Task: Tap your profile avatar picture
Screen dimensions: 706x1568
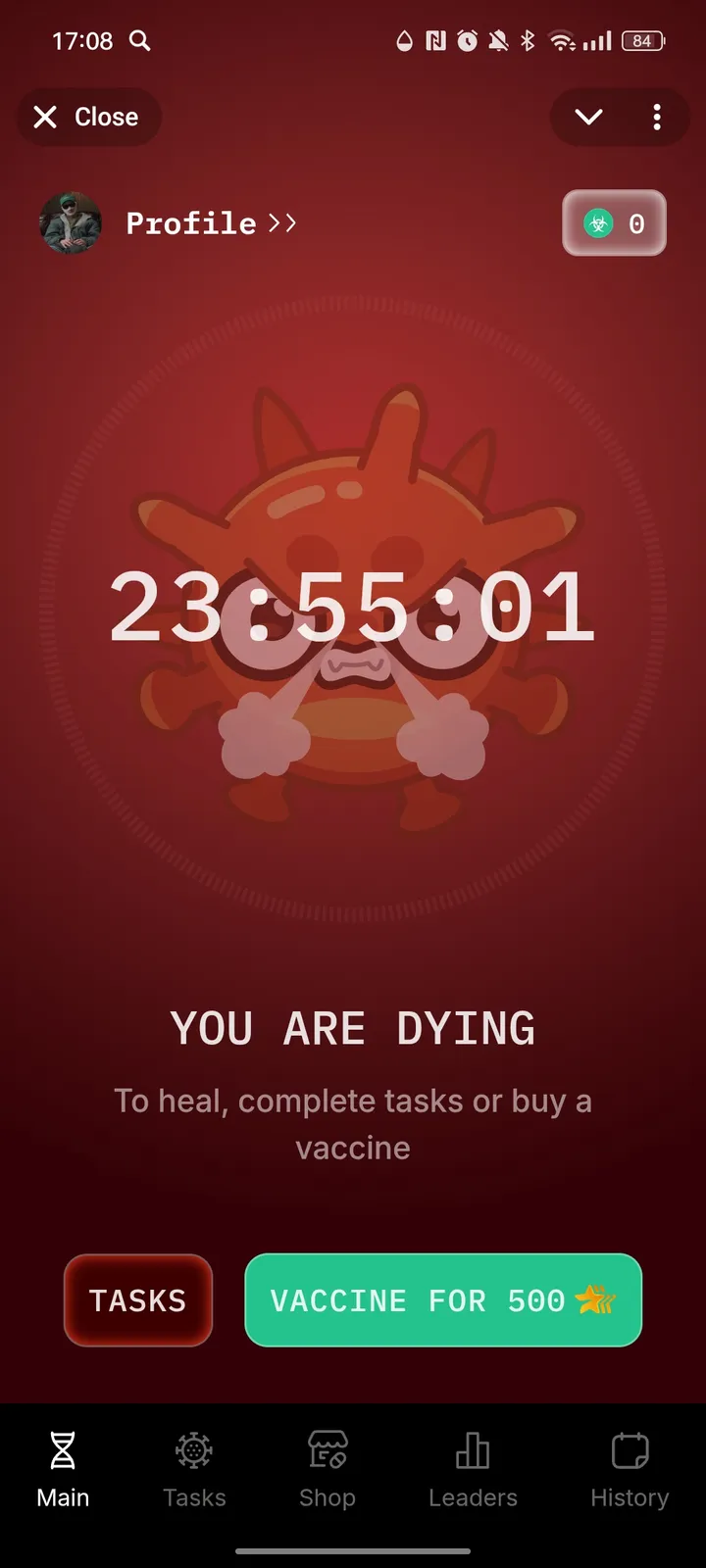Action: pyautogui.click(x=70, y=223)
